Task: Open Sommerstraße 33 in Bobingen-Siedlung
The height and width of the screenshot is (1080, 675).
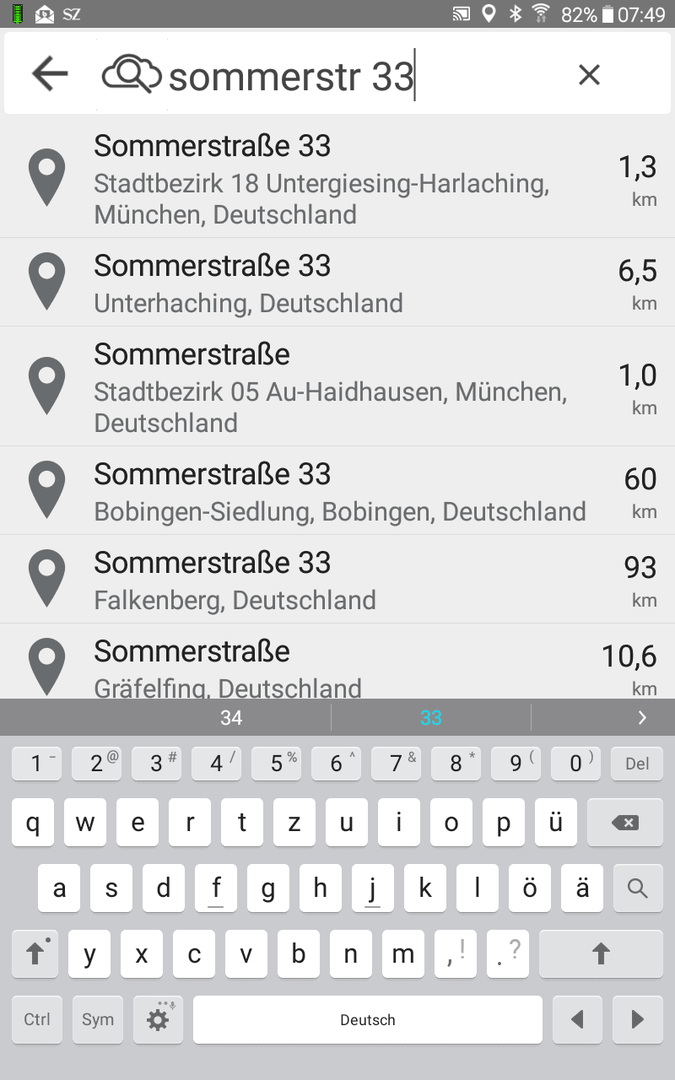Action: 337,491
